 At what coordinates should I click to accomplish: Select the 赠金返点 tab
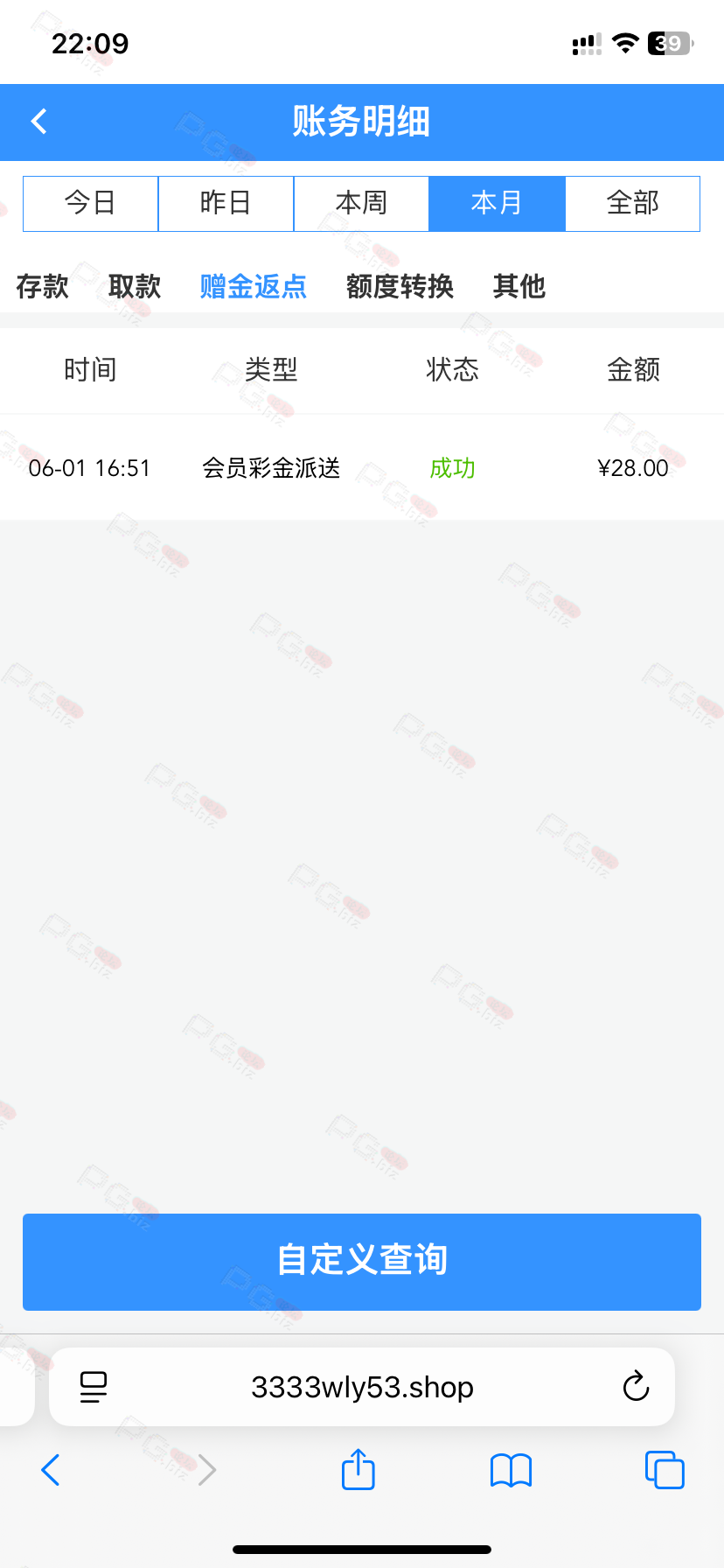254,286
